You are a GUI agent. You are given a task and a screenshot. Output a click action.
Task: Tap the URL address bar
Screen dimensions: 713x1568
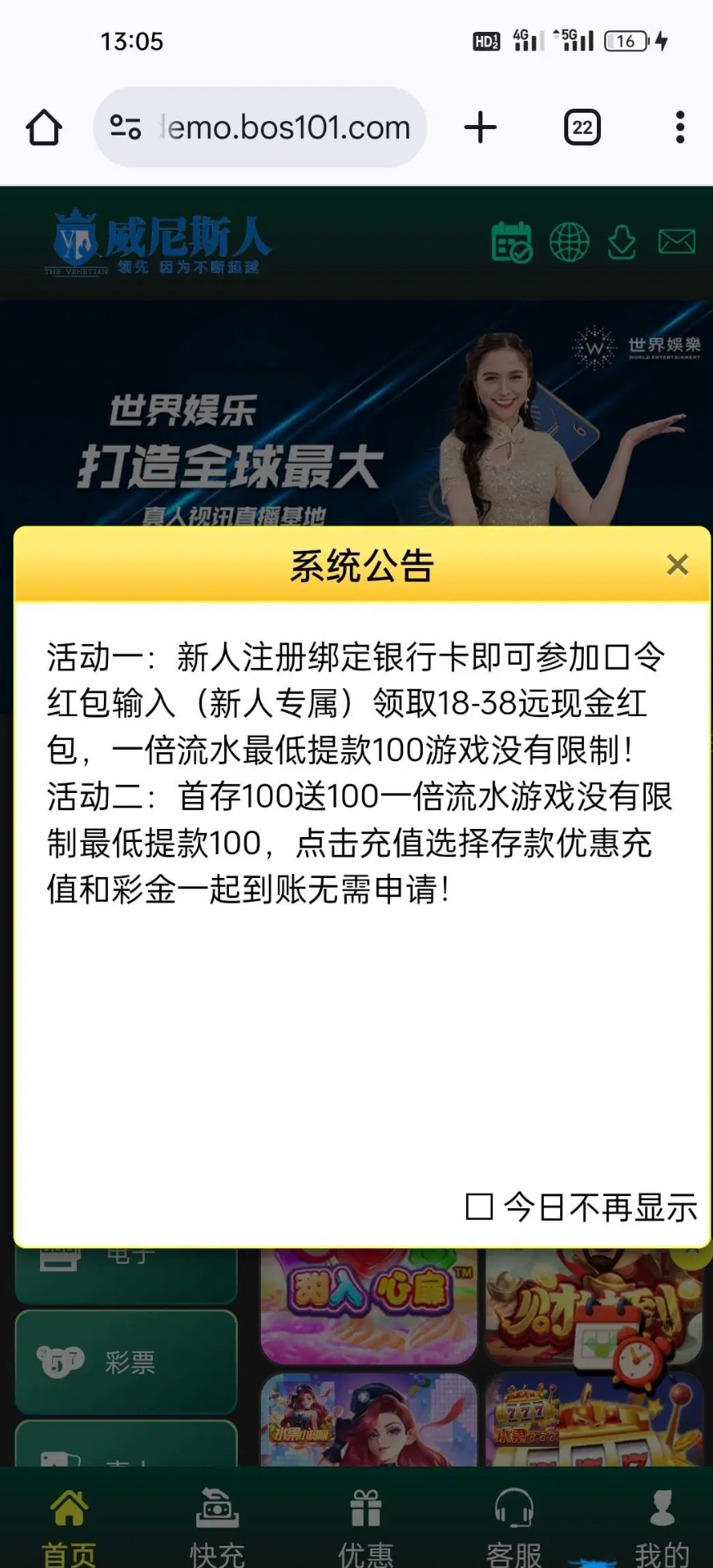click(x=270, y=128)
